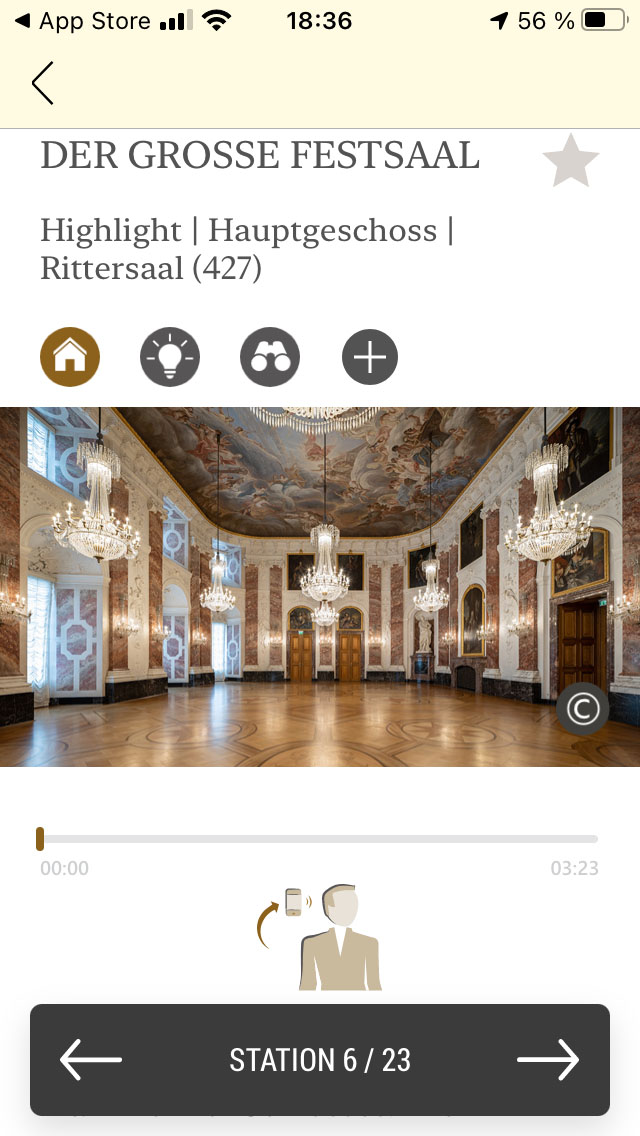The width and height of the screenshot is (640, 1136).
Task: Tap the plus icon for more content
Action: [370, 357]
